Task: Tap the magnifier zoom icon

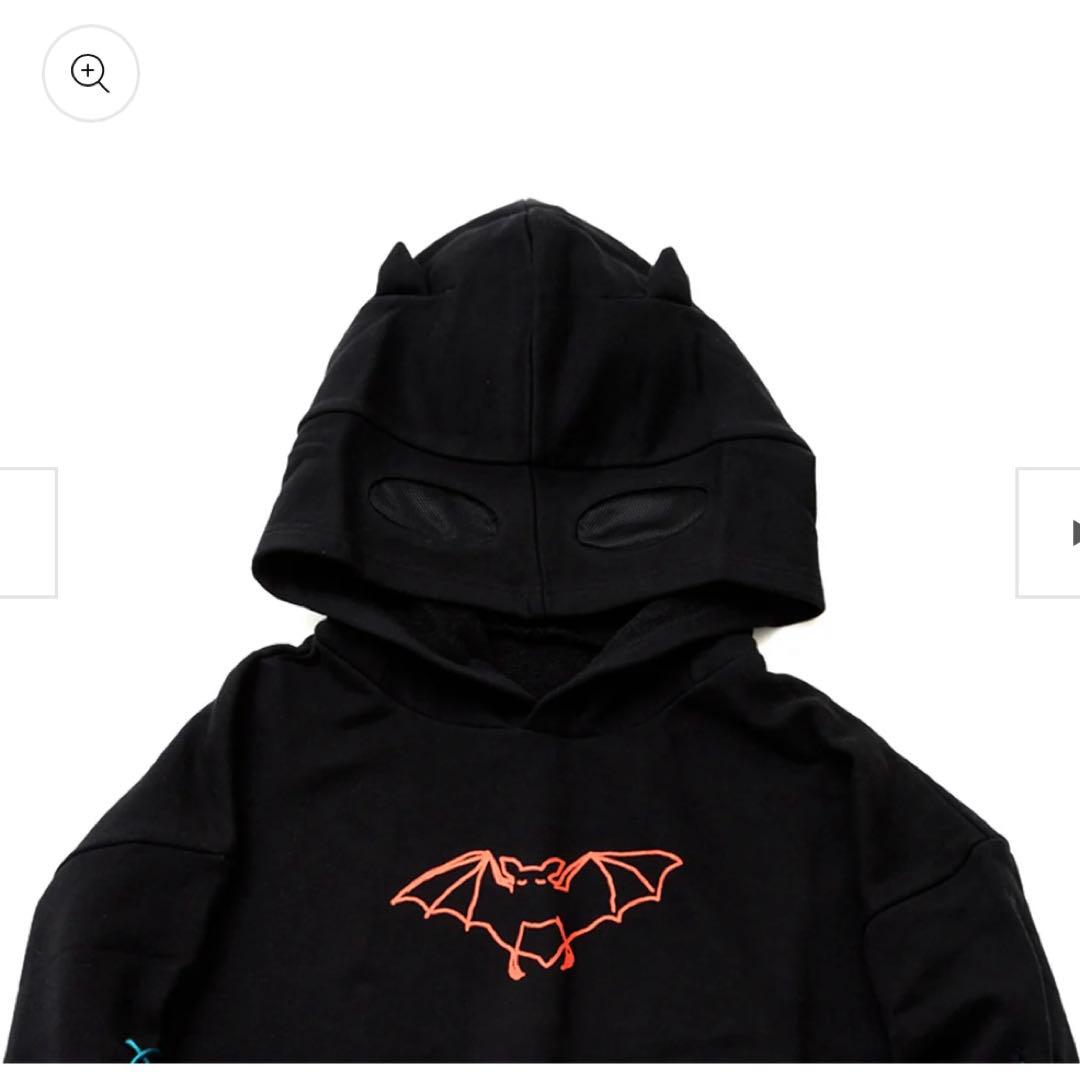Action: tap(90, 74)
